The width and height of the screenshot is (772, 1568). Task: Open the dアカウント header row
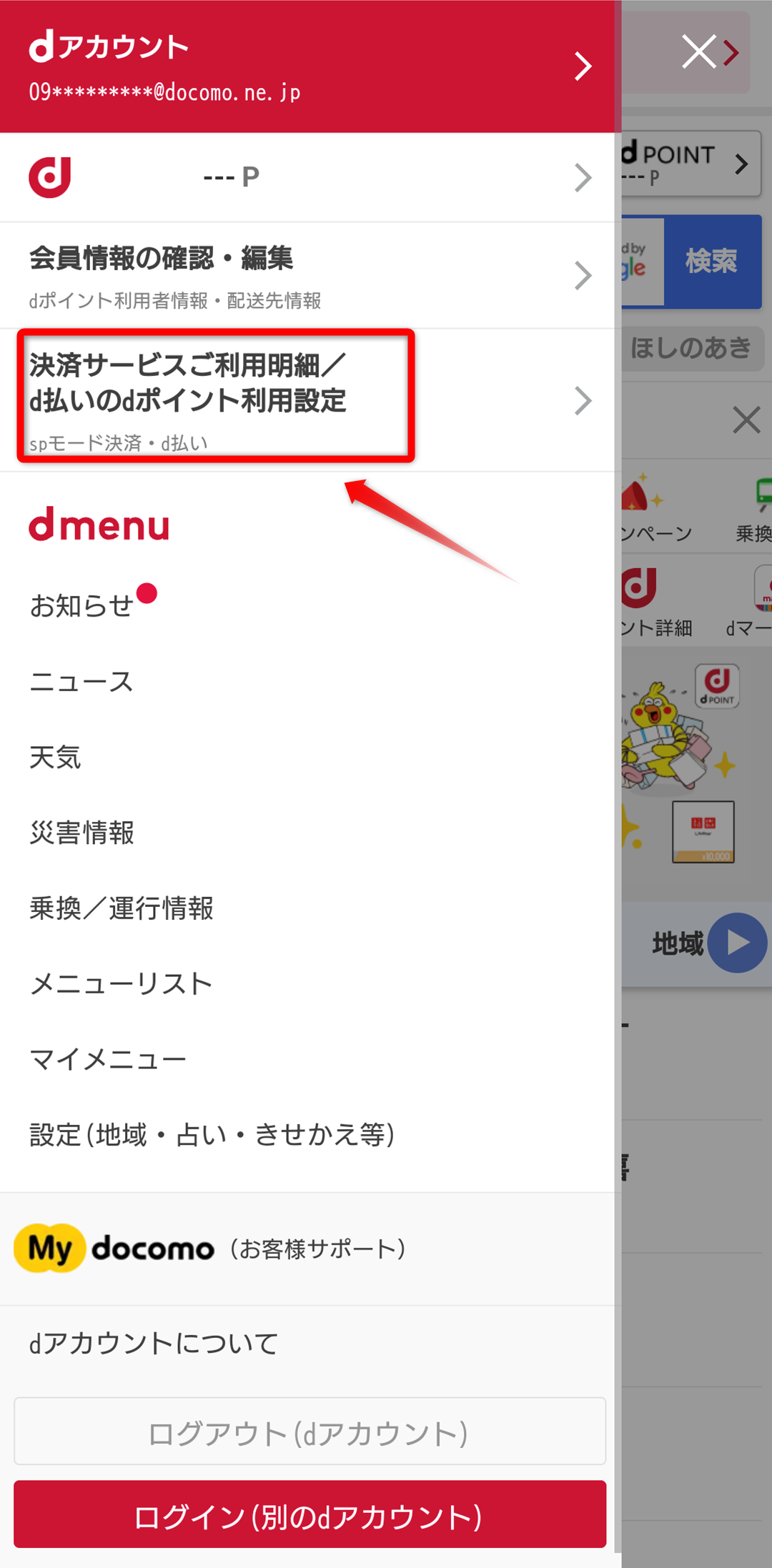pos(307,66)
